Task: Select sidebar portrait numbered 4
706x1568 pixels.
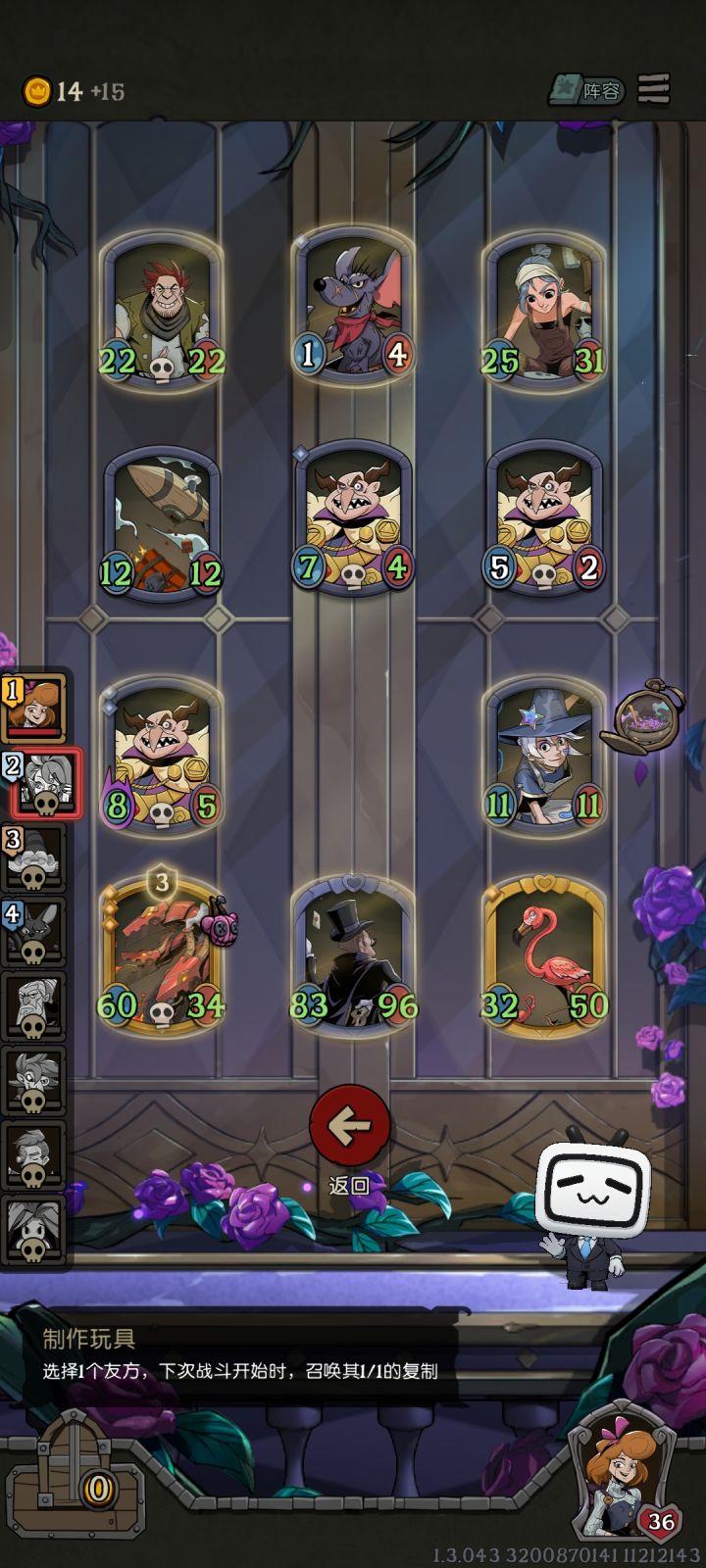Action: coord(34,933)
